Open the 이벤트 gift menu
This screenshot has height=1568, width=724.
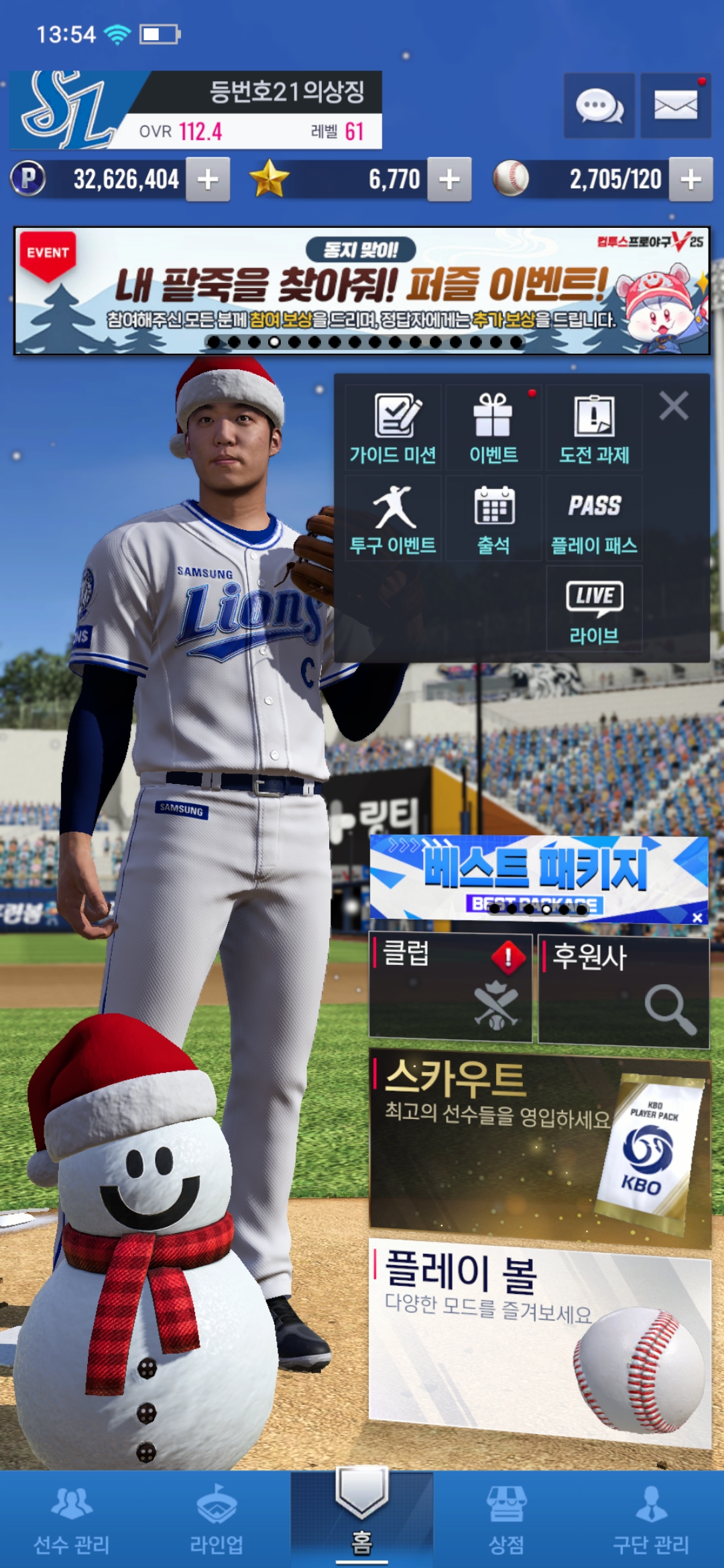tap(493, 429)
